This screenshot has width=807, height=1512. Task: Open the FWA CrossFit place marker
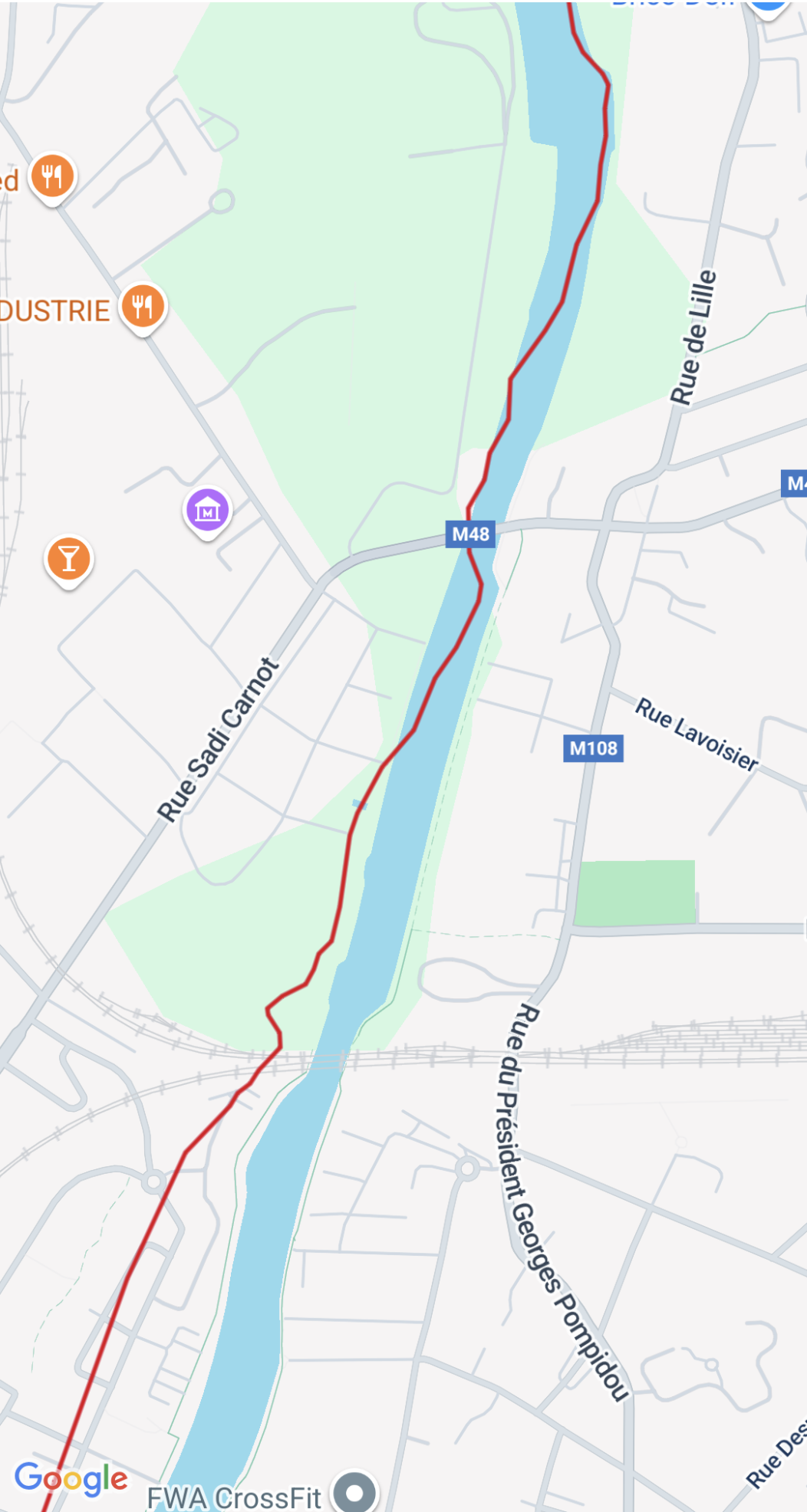[354, 1491]
